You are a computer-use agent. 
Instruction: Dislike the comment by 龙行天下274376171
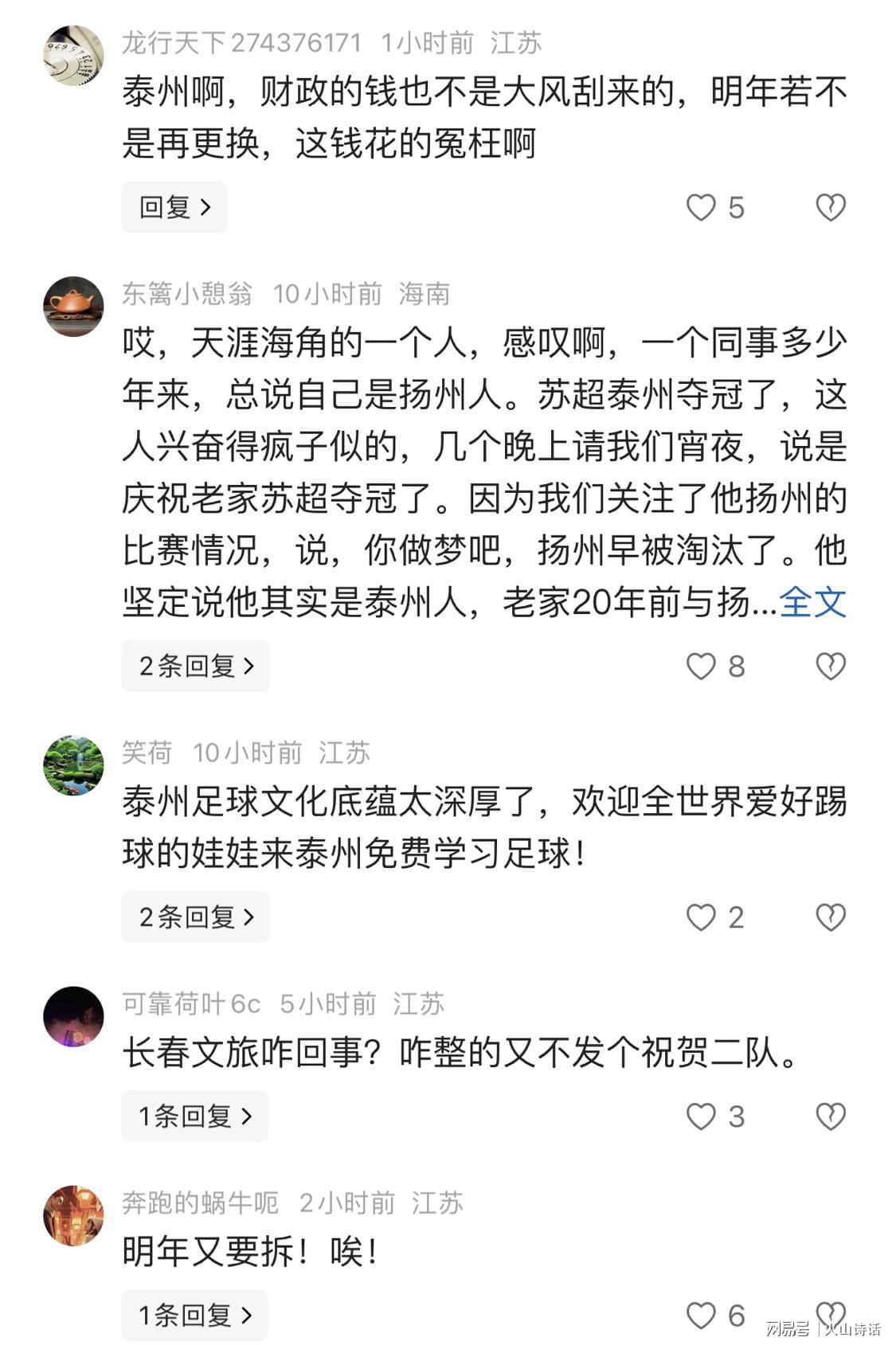830,207
